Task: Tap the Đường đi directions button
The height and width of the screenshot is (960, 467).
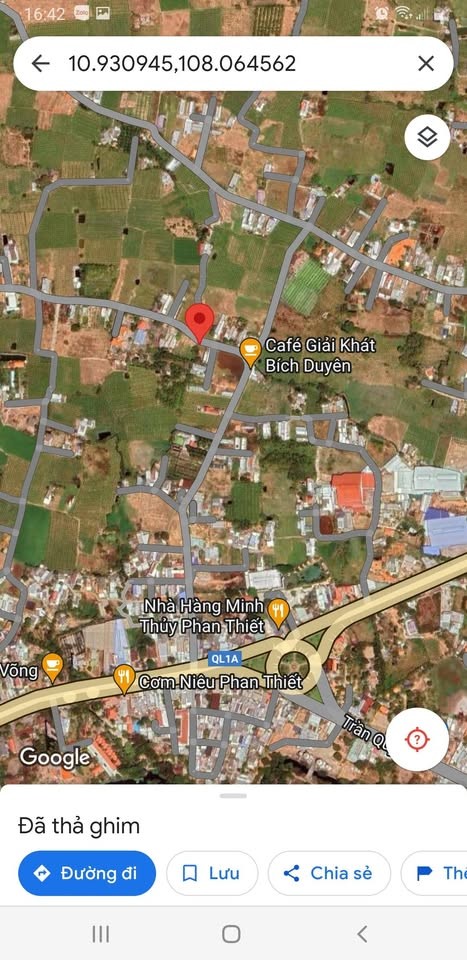Action: click(x=87, y=873)
